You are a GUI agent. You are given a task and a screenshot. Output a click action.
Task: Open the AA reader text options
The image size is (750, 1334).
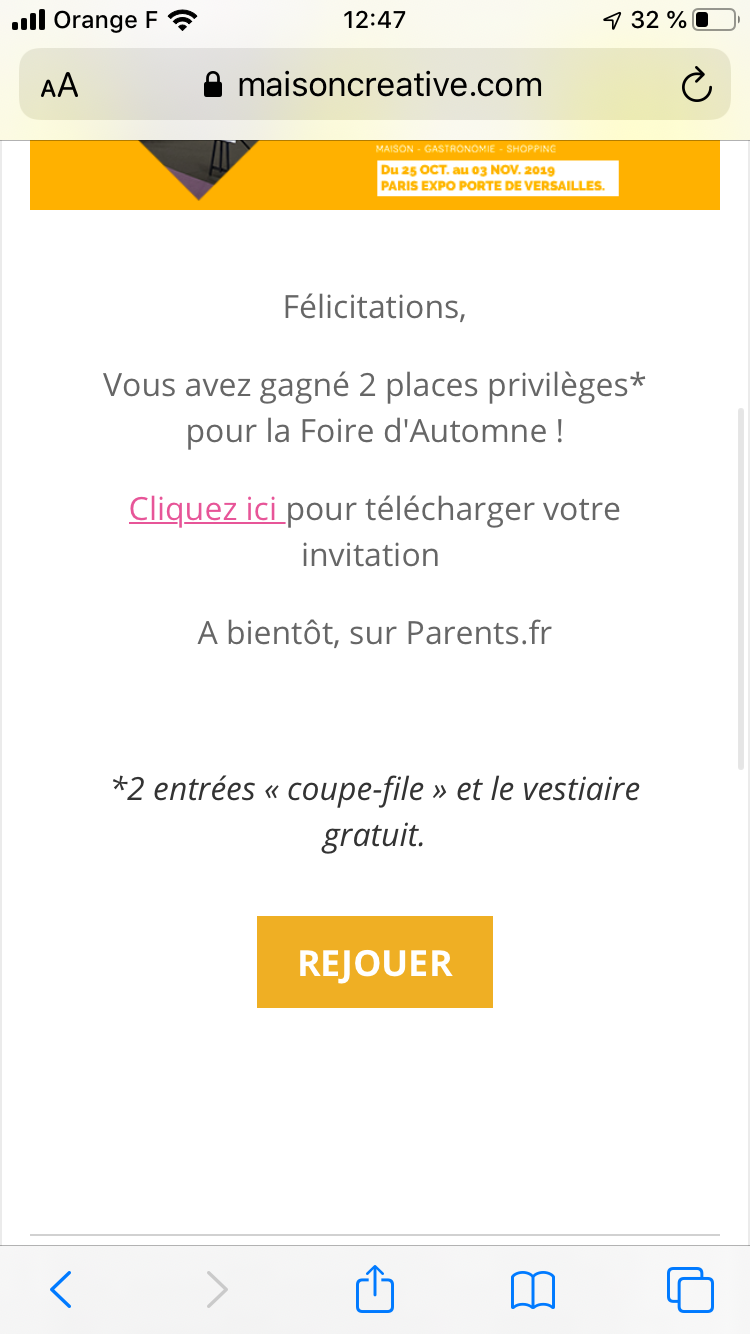(x=60, y=86)
